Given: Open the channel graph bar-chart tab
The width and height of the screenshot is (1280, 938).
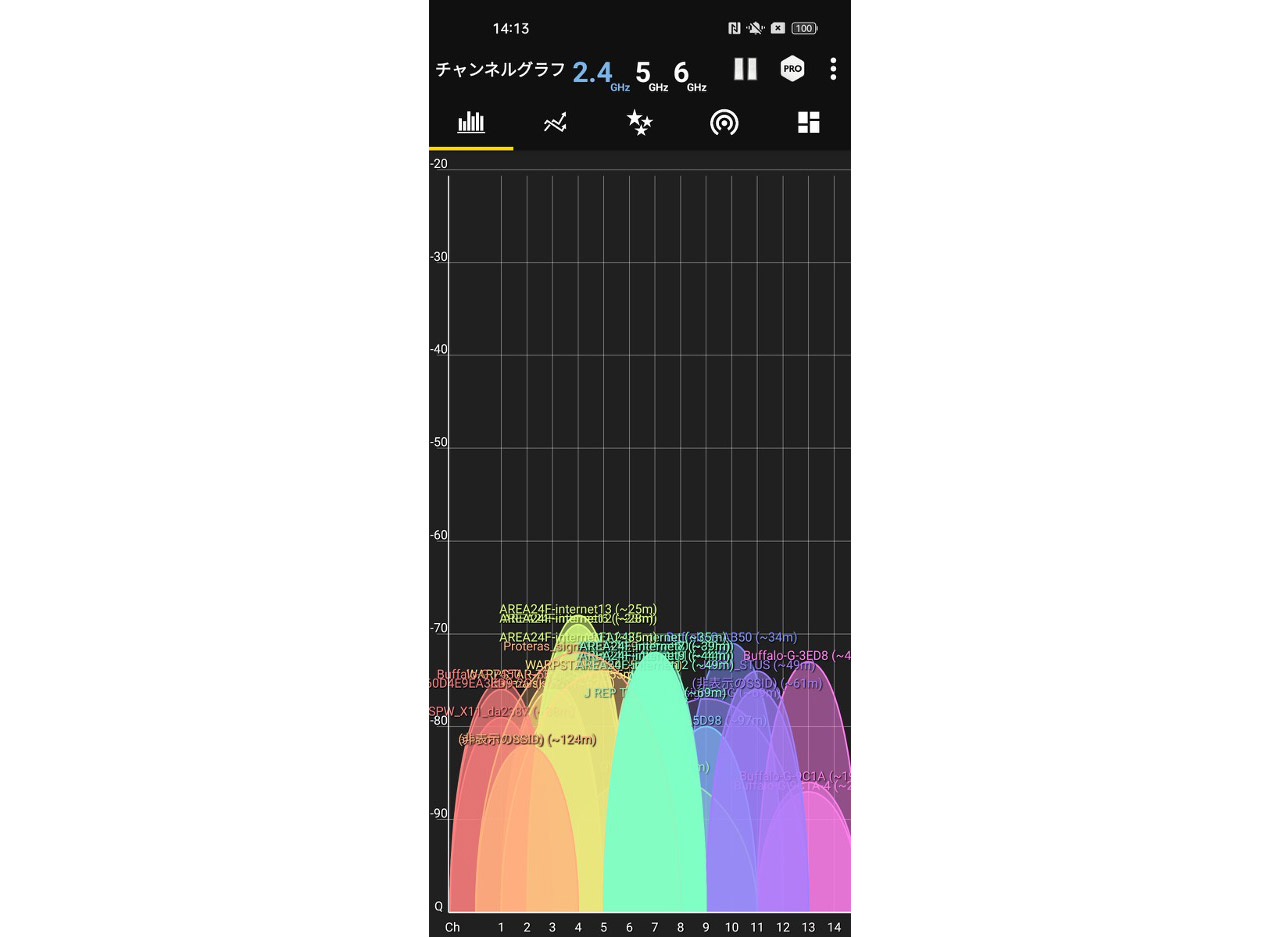Looking at the screenshot, I should (x=471, y=123).
